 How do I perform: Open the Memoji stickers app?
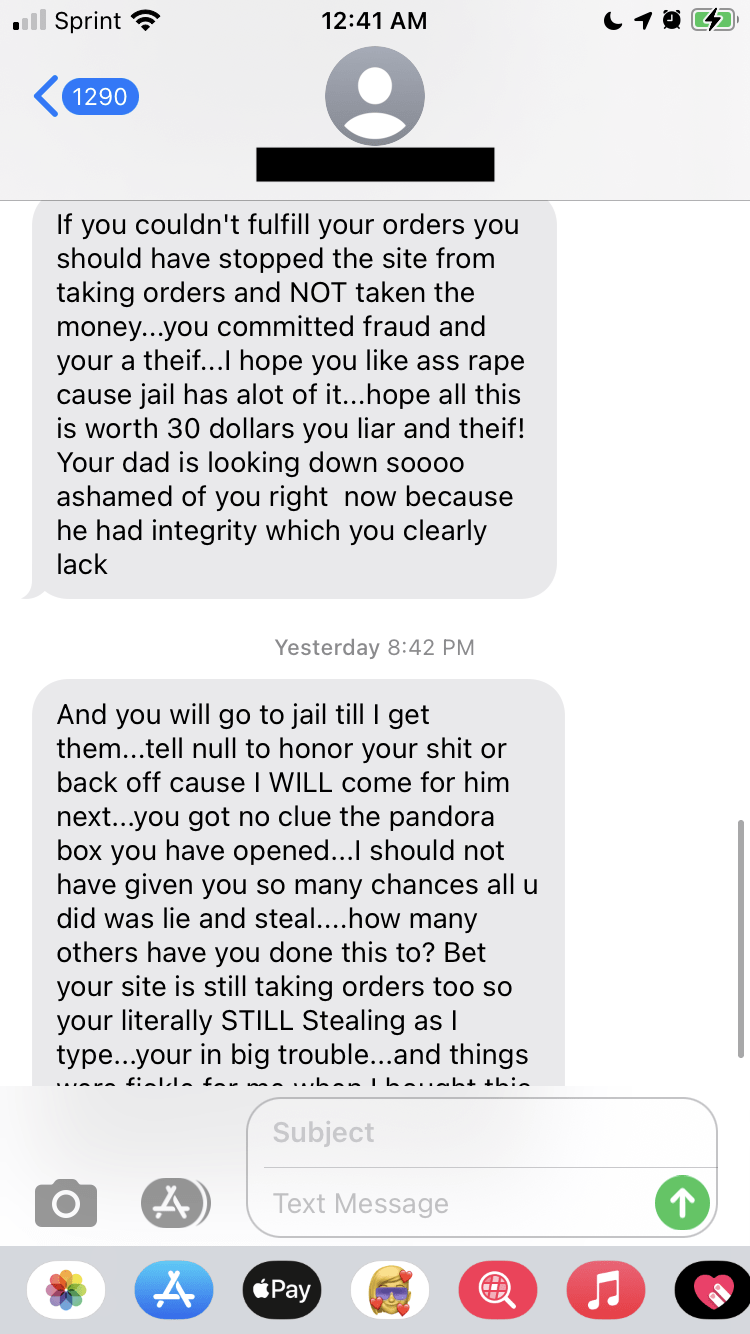pos(390,1290)
